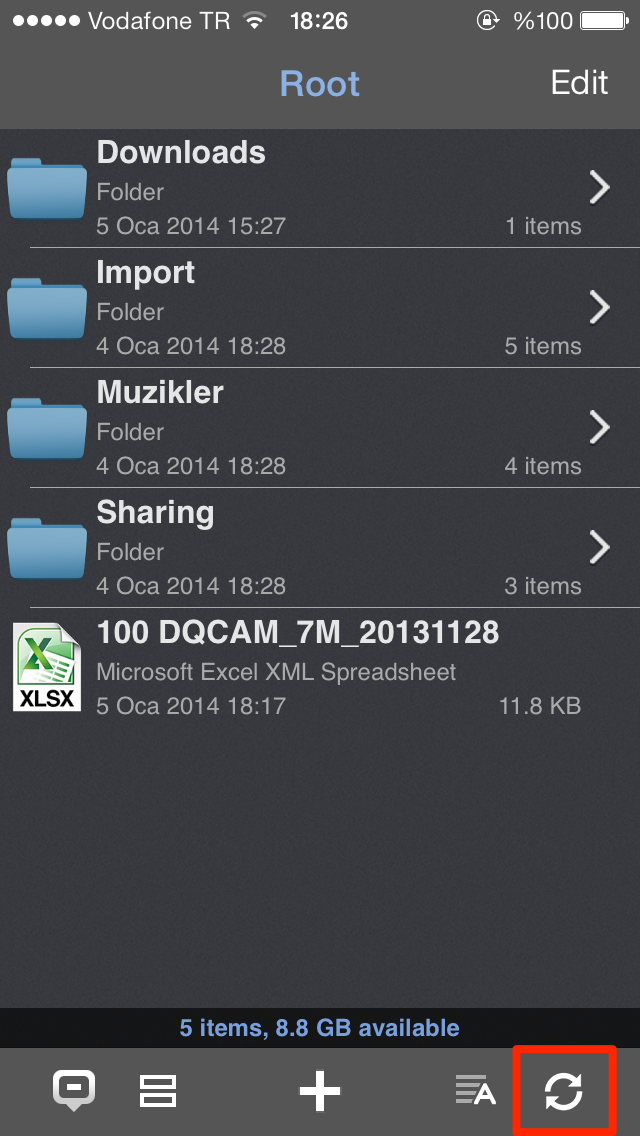Open the sort by name option
The image size is (640, 1136).
pyautogui.click(x=475, y=1090)
